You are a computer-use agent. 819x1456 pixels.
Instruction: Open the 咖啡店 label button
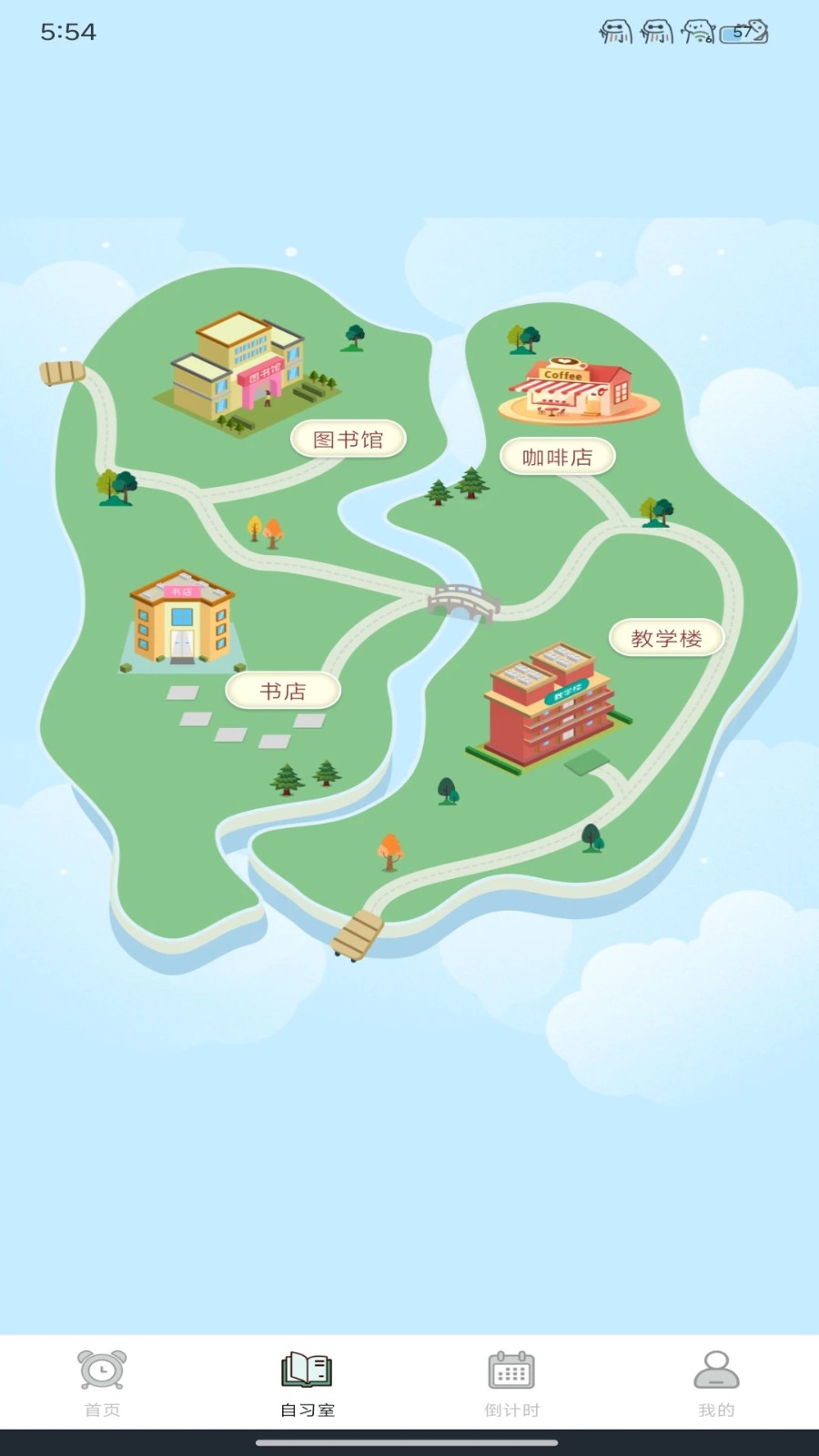[557, 456]
